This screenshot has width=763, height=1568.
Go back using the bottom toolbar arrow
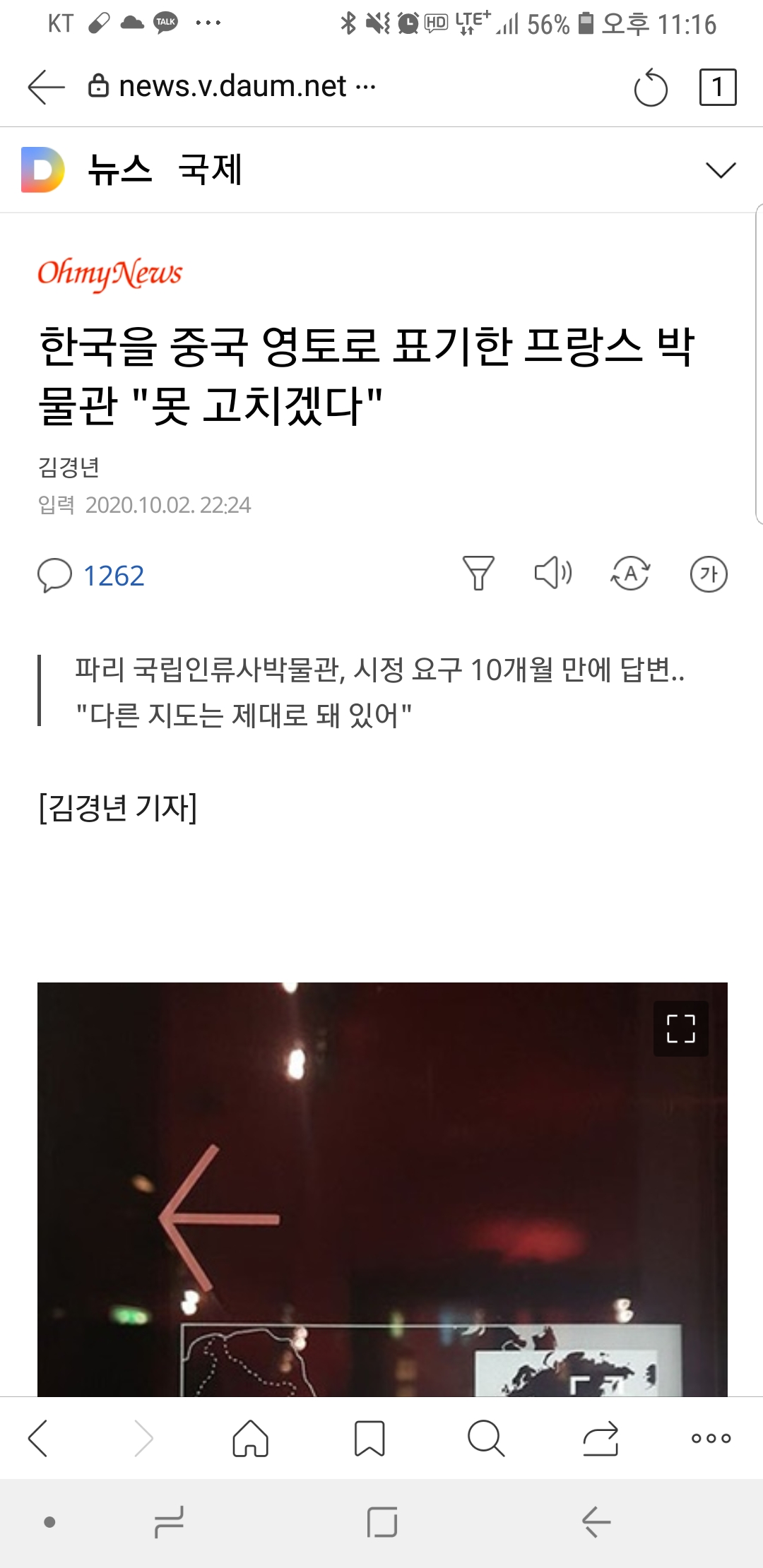tap(37, 1438)
